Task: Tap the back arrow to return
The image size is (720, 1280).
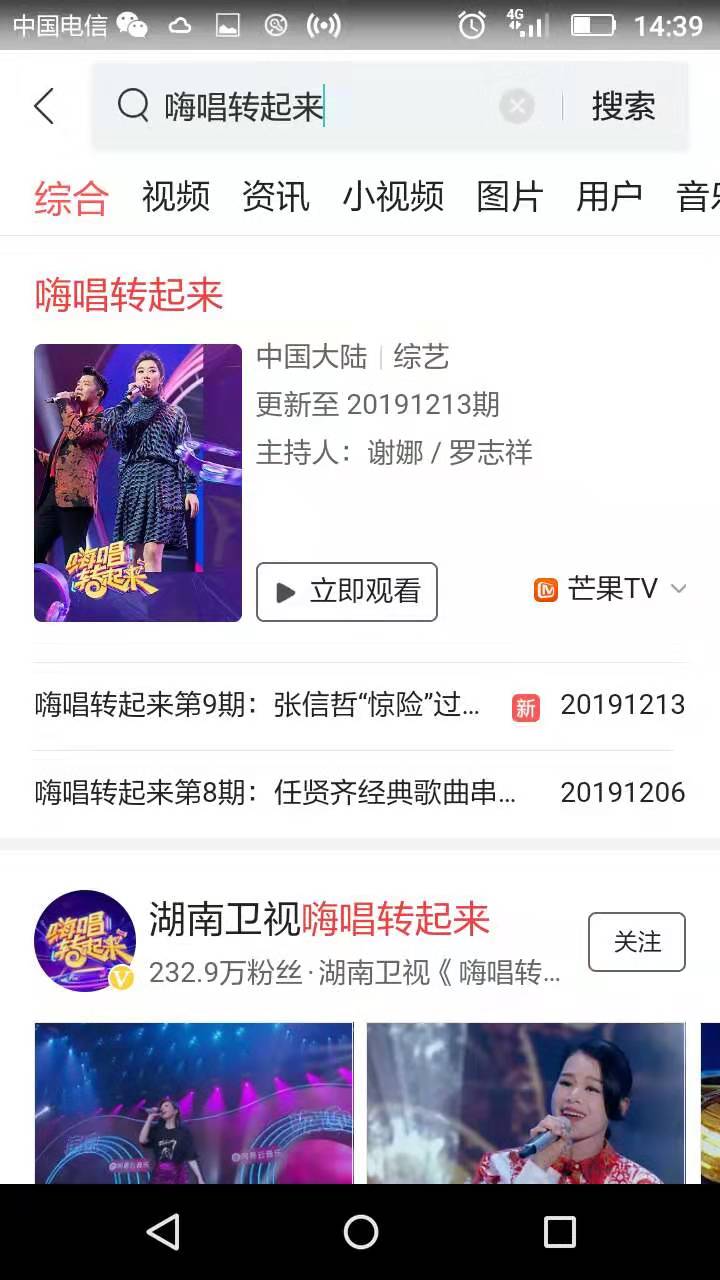Action: pos(42,105)
